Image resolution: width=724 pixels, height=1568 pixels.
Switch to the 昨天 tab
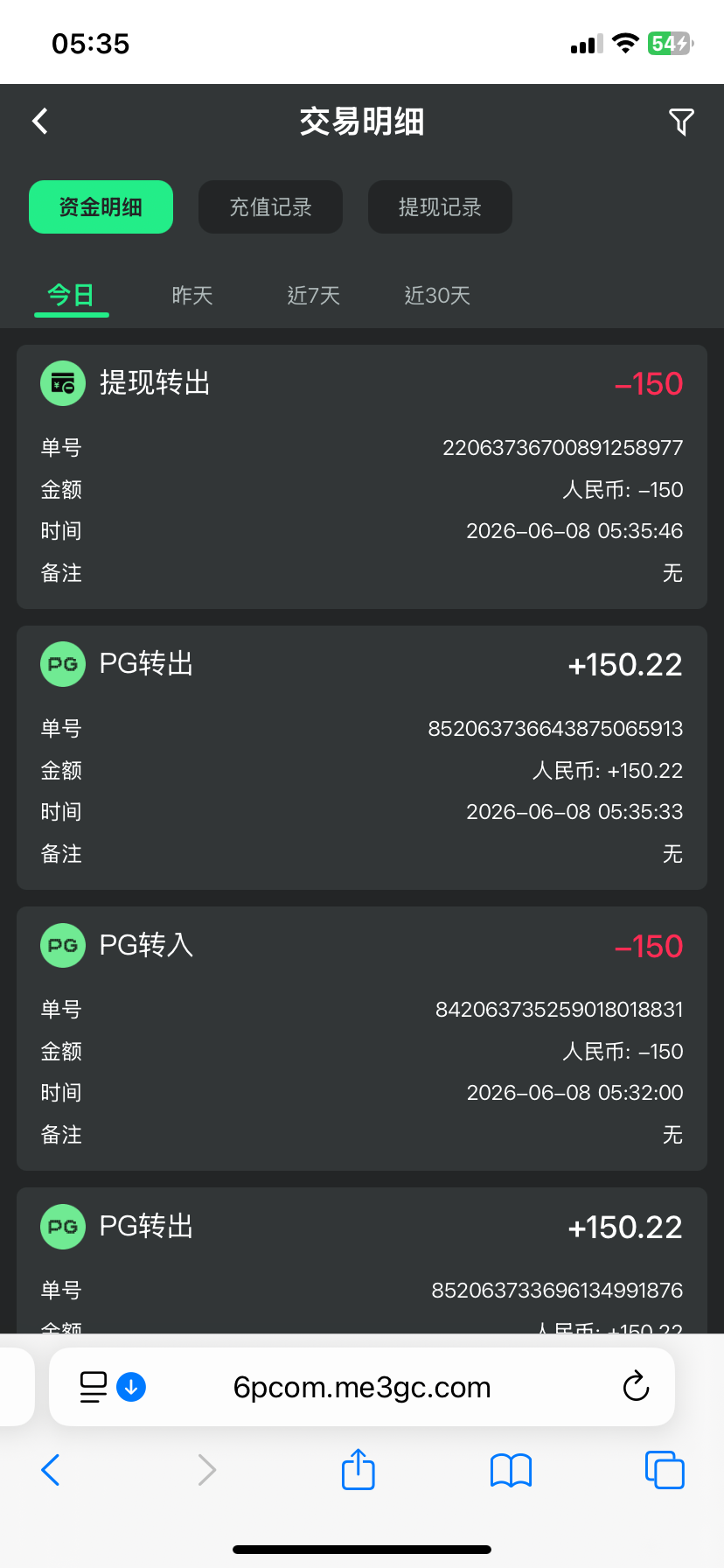(x=192, y=296)
